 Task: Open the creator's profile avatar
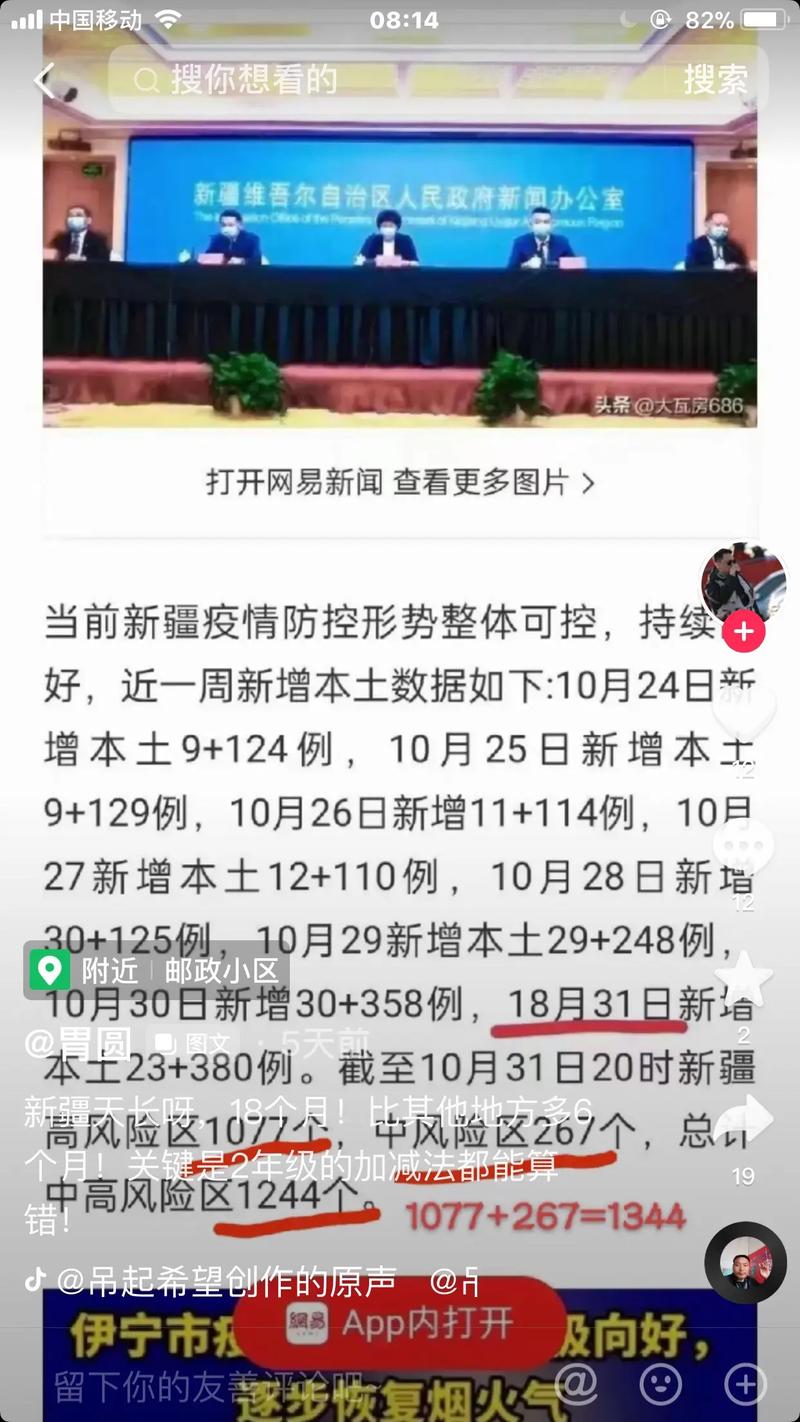click(x=742, y=586)
